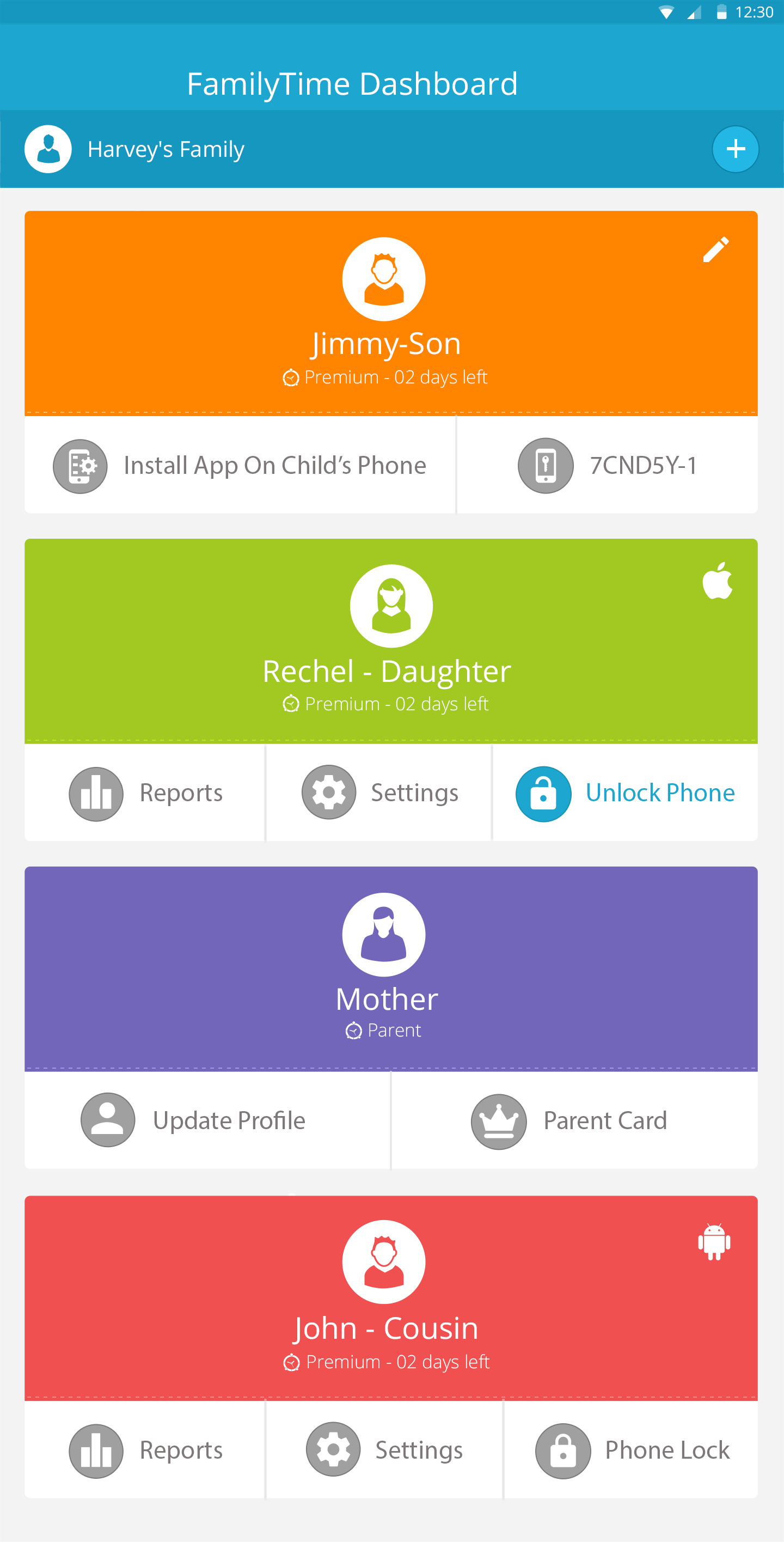The image size is (784, 1542).
Task: Open Update Profile for Mother
Action: pos(207,1120)
